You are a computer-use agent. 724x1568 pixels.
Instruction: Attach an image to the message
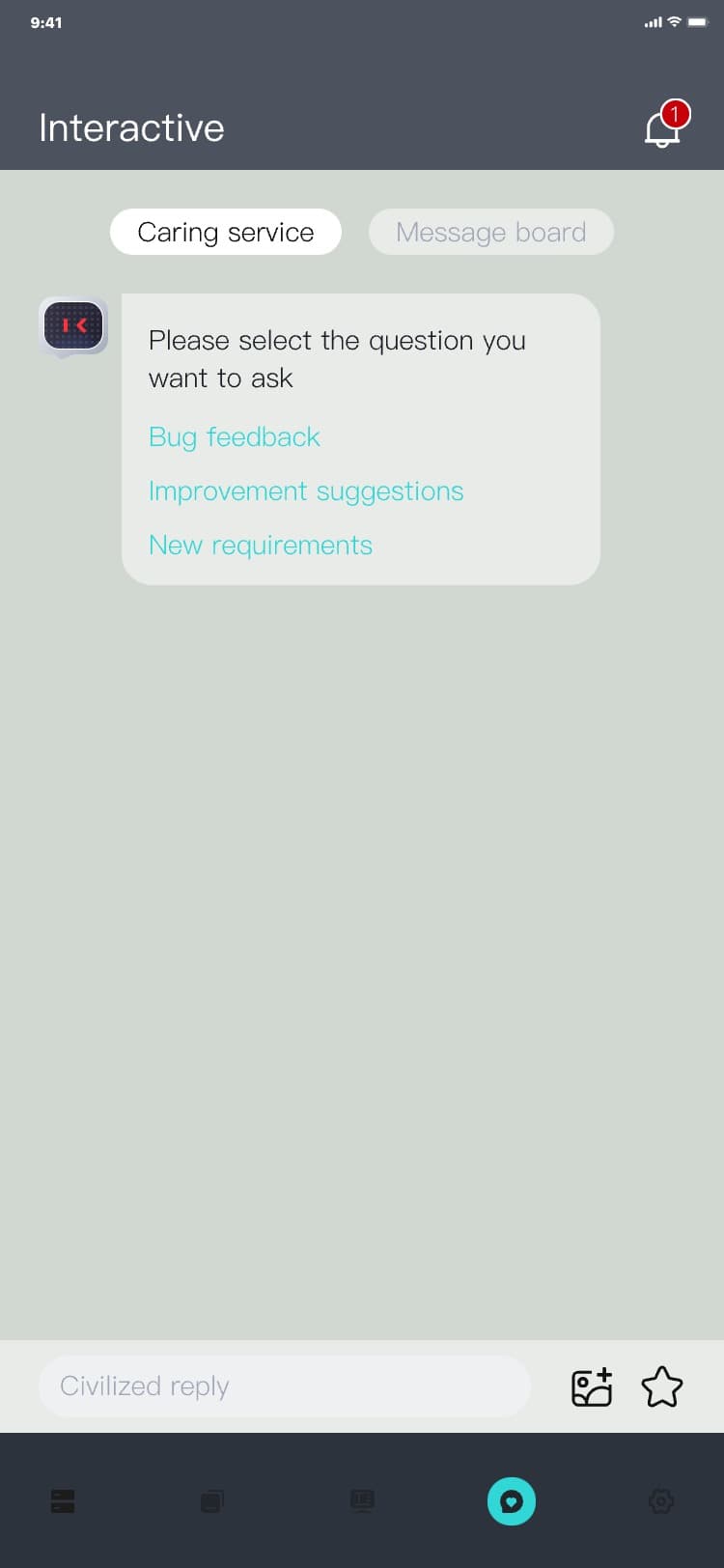592,1387
